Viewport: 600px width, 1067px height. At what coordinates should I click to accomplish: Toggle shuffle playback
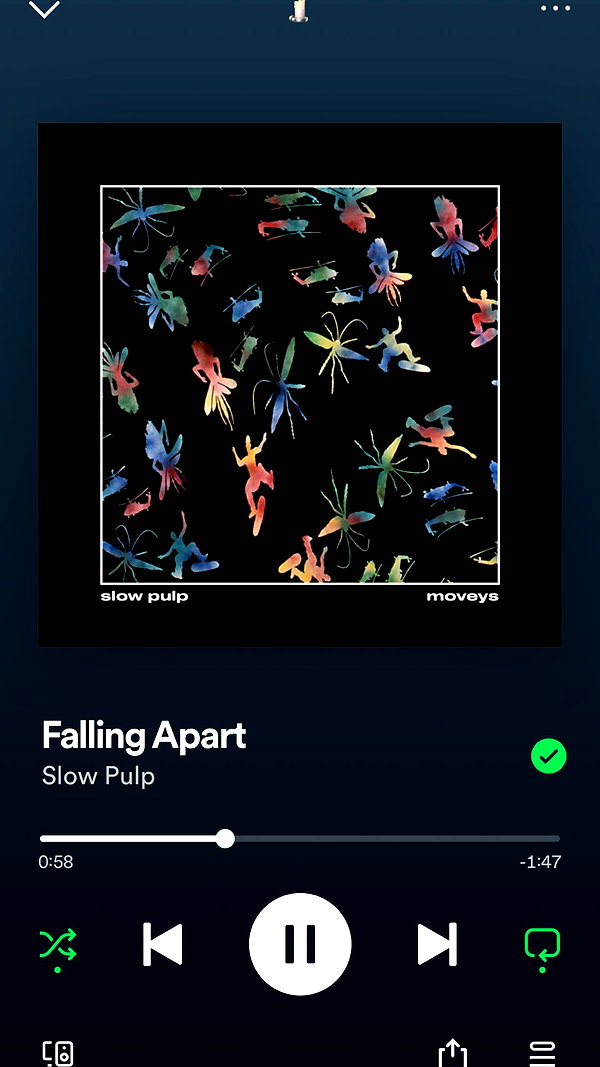point(58,945)
